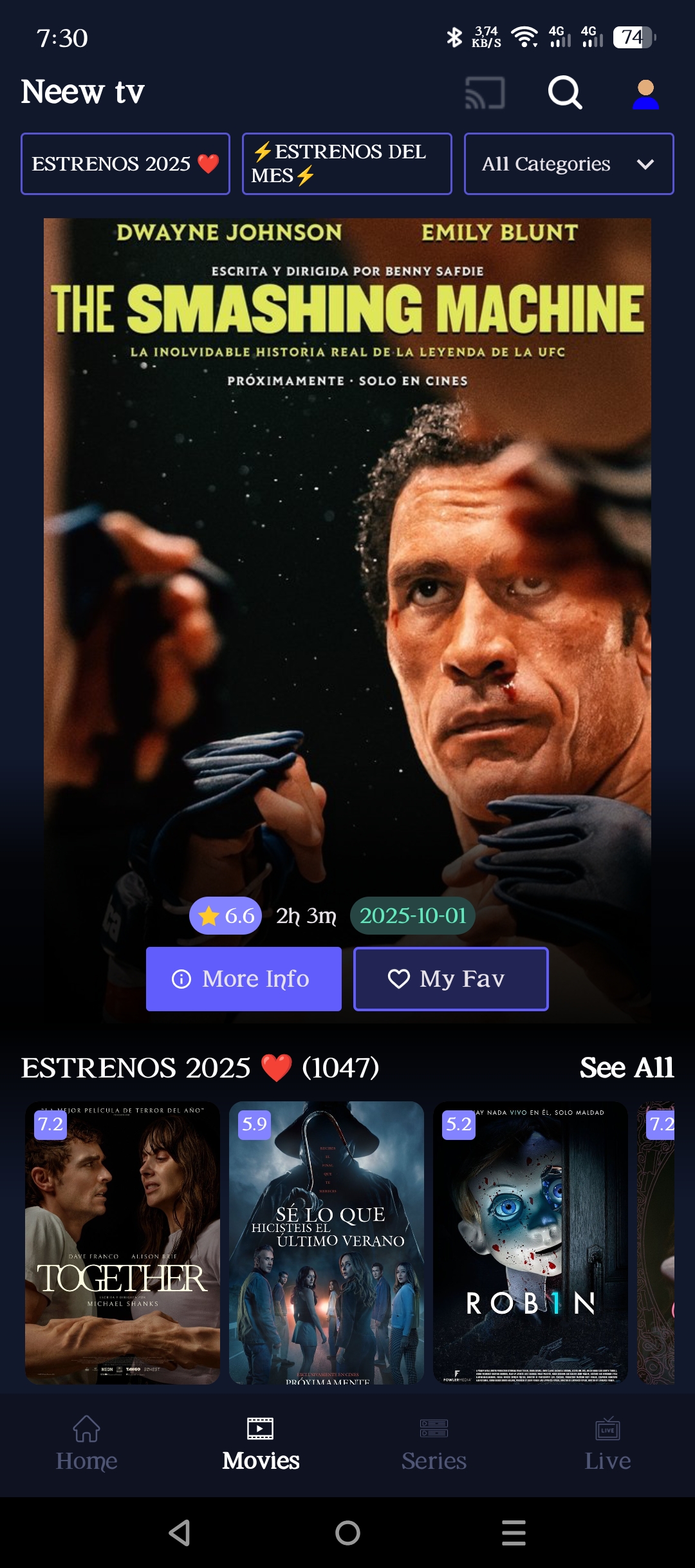Open the Together movie card
This screenshot has width=695, height=1568.
point(122,1242)
